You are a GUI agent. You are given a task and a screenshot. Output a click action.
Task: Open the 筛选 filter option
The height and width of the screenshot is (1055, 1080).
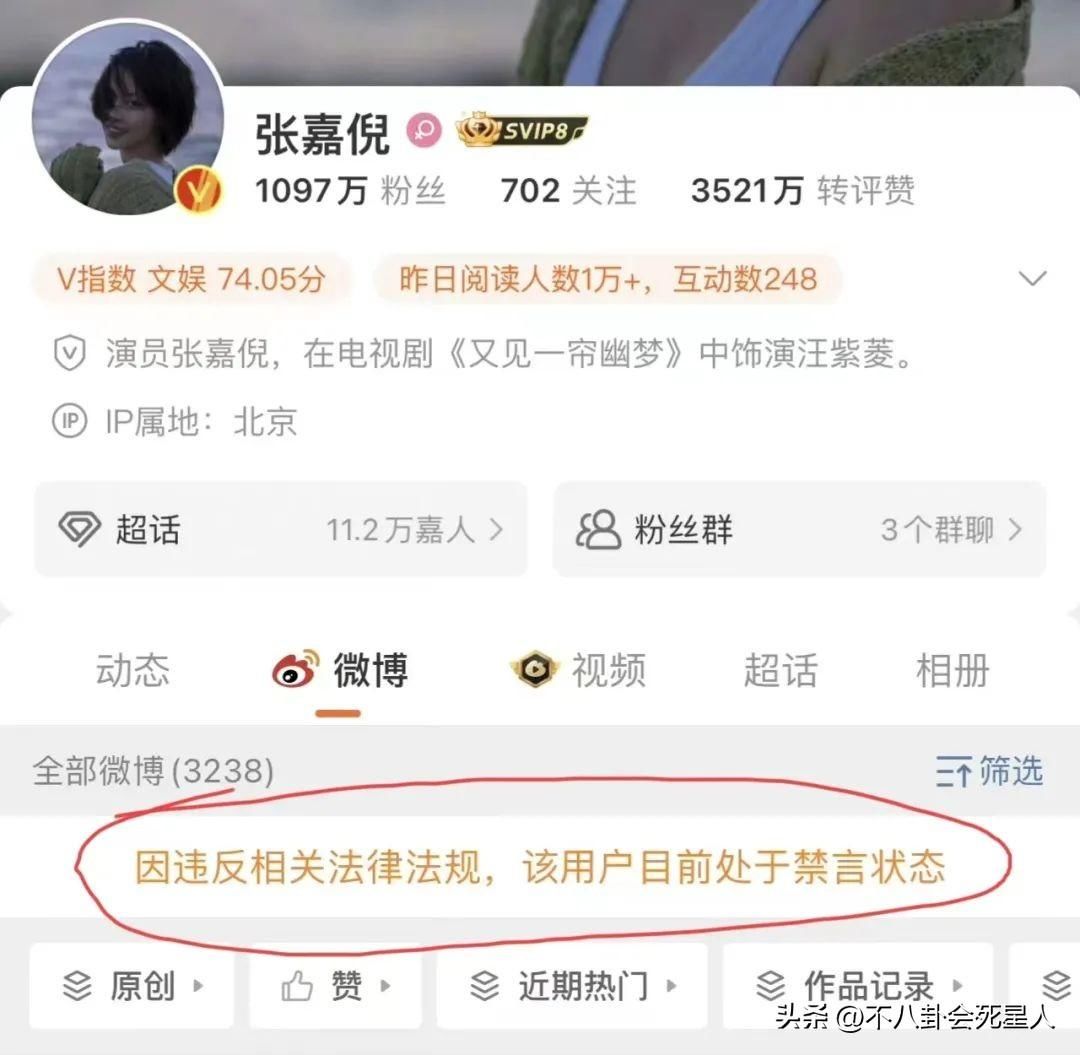989,771
